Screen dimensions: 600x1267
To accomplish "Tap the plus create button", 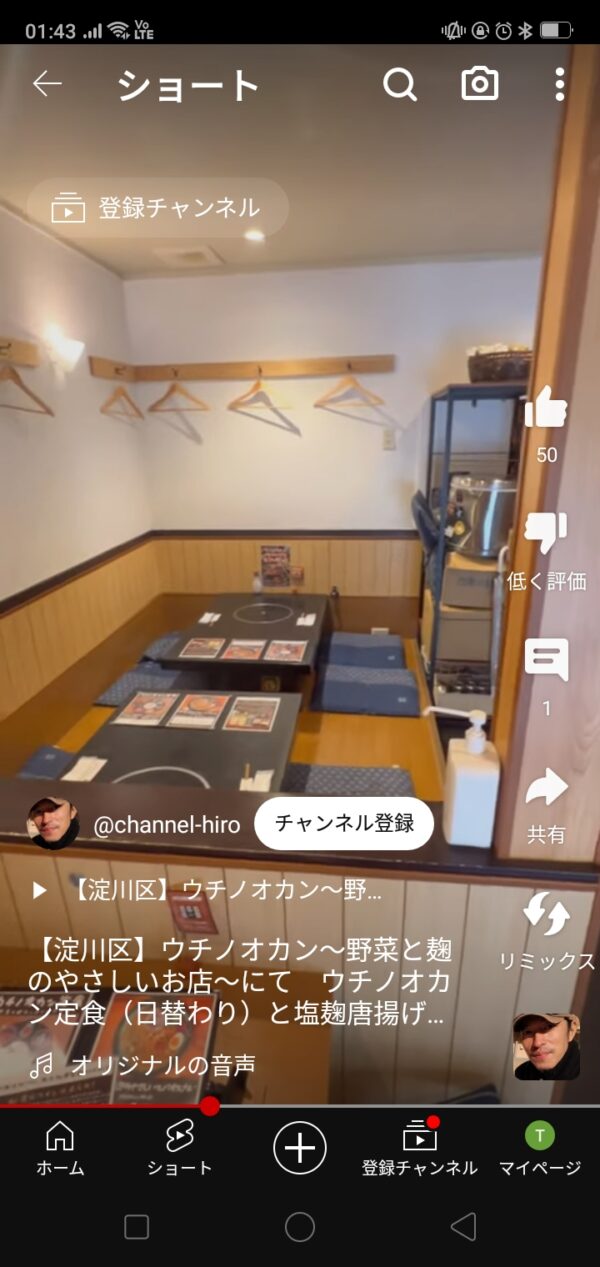I will point(300,1146).
